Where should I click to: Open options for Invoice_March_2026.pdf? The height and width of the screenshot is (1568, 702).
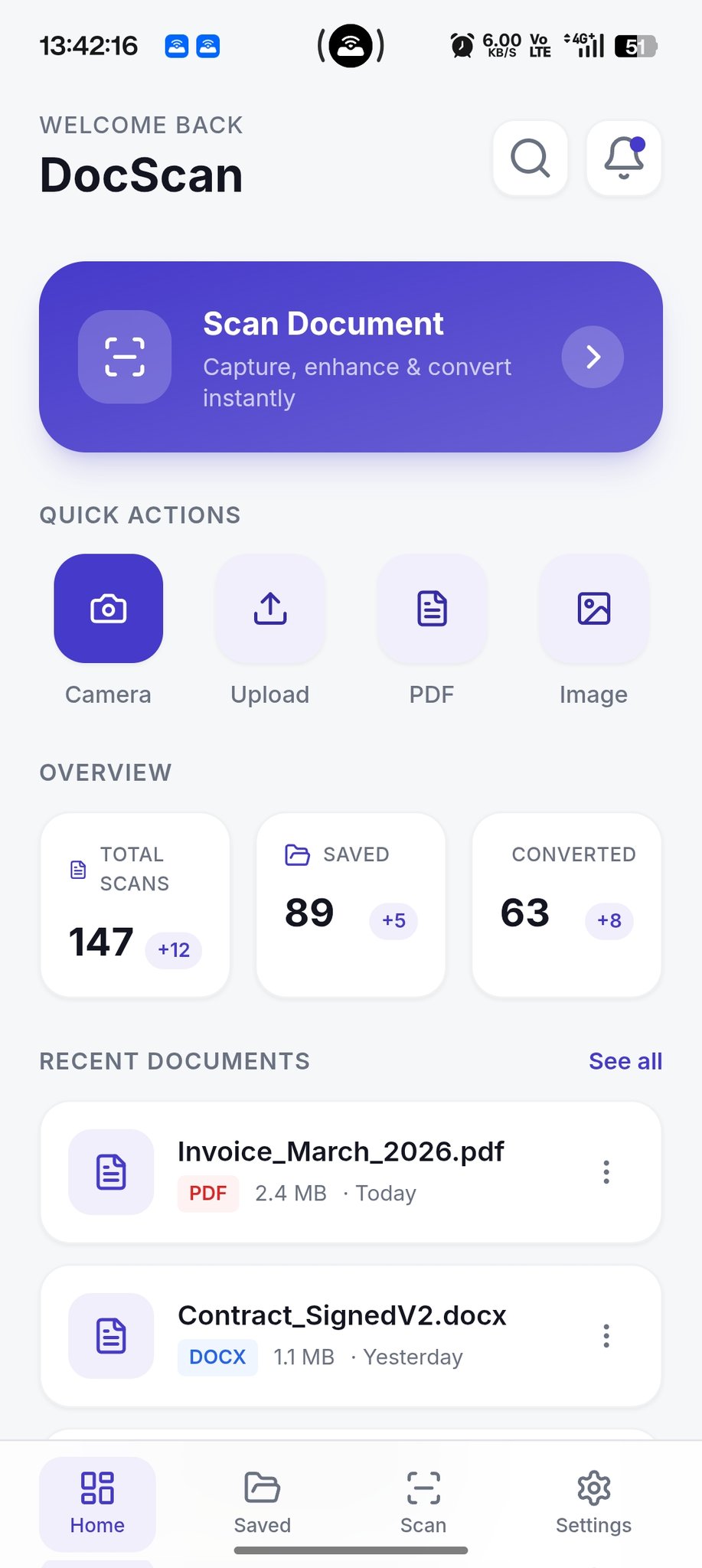tap(606, 1172)
